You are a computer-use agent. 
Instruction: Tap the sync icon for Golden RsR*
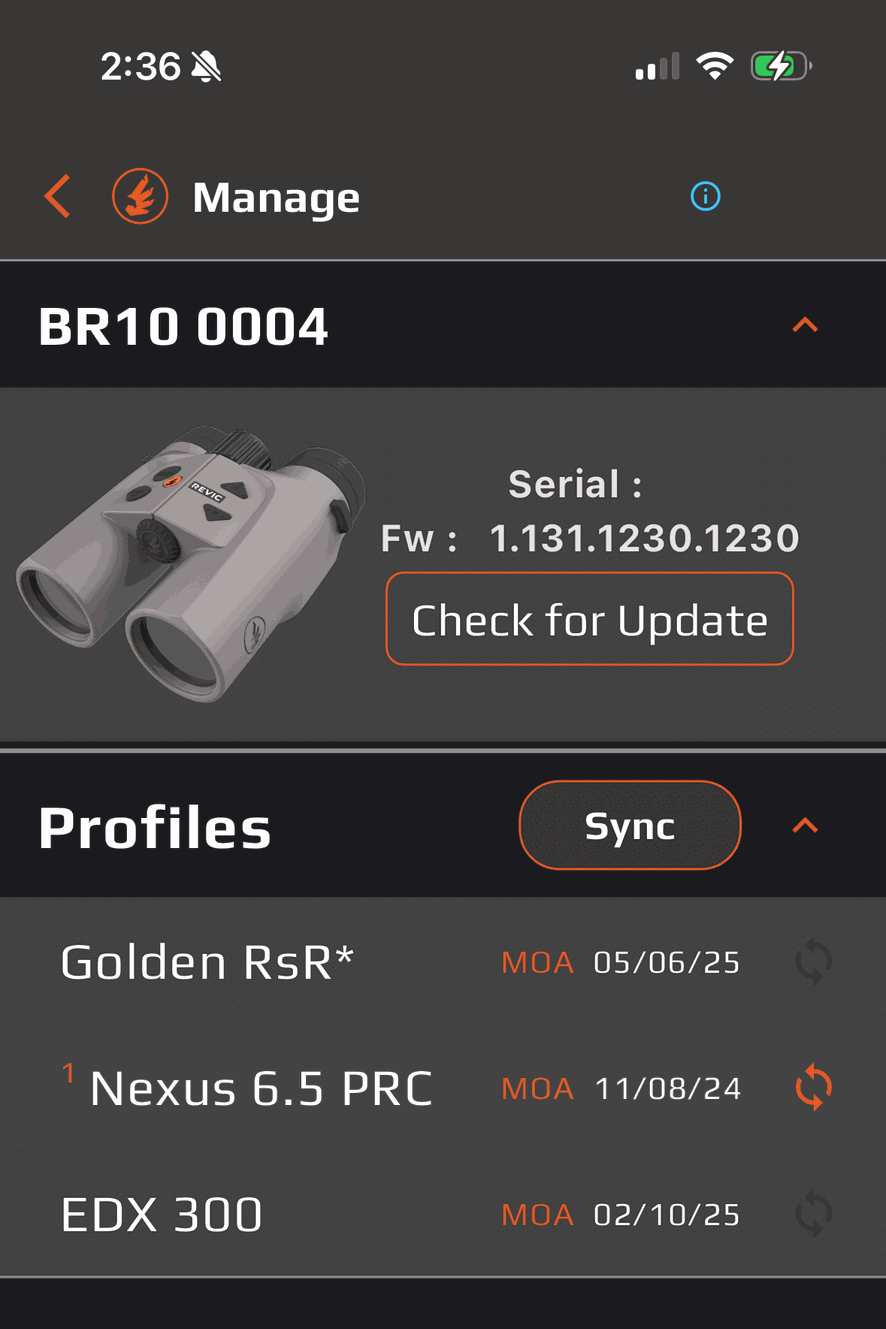coord(813,963)
